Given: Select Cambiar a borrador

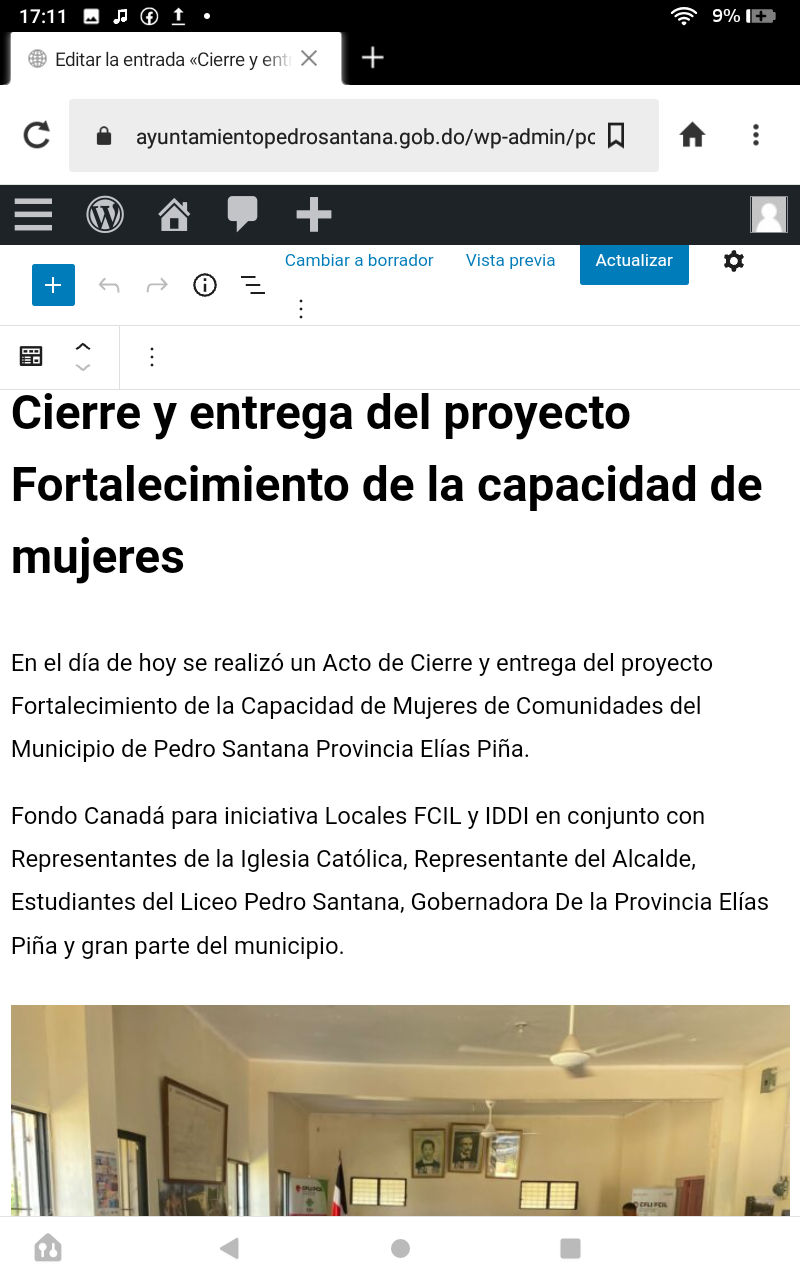Looking at the screenshot, I should click(359, 260).
